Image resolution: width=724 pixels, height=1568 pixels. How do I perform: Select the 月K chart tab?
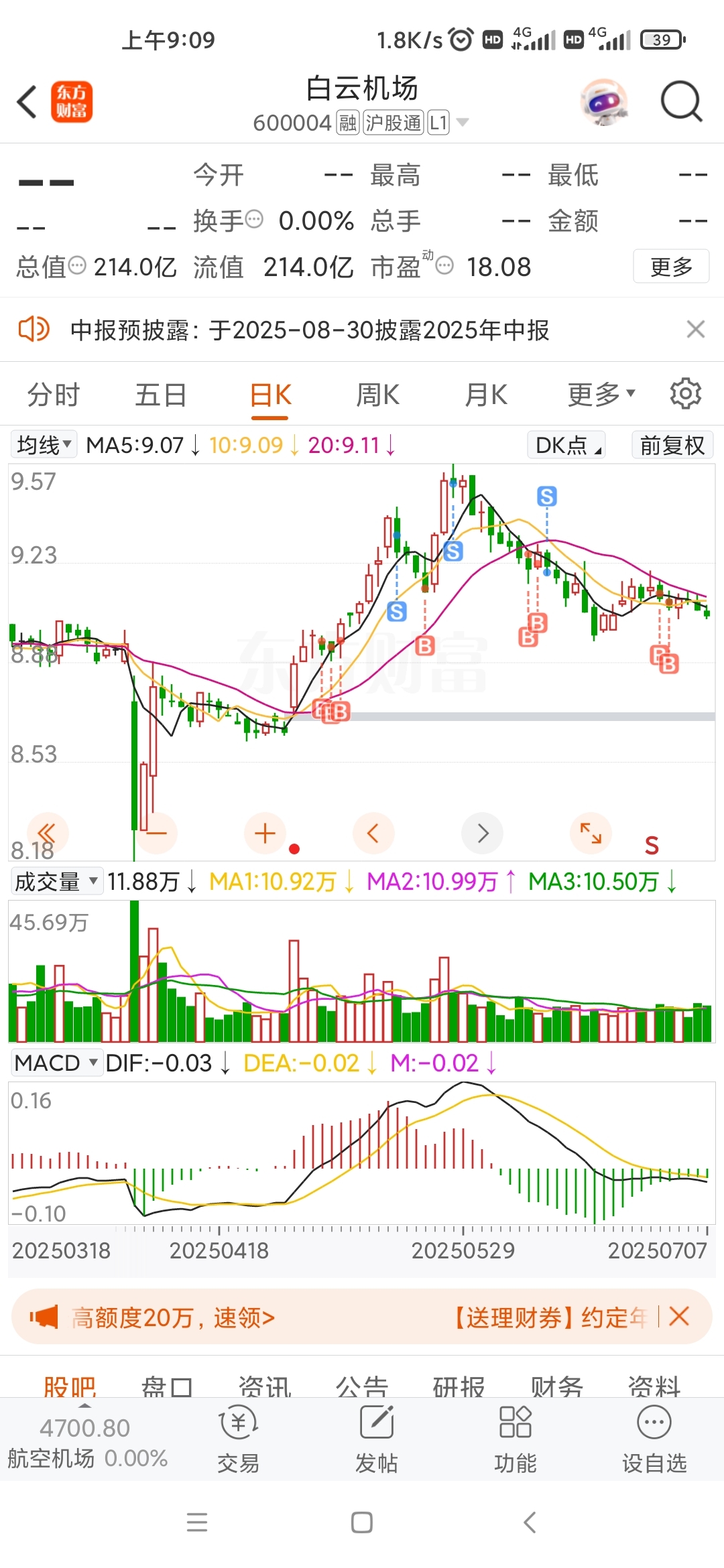pos(486,395)
